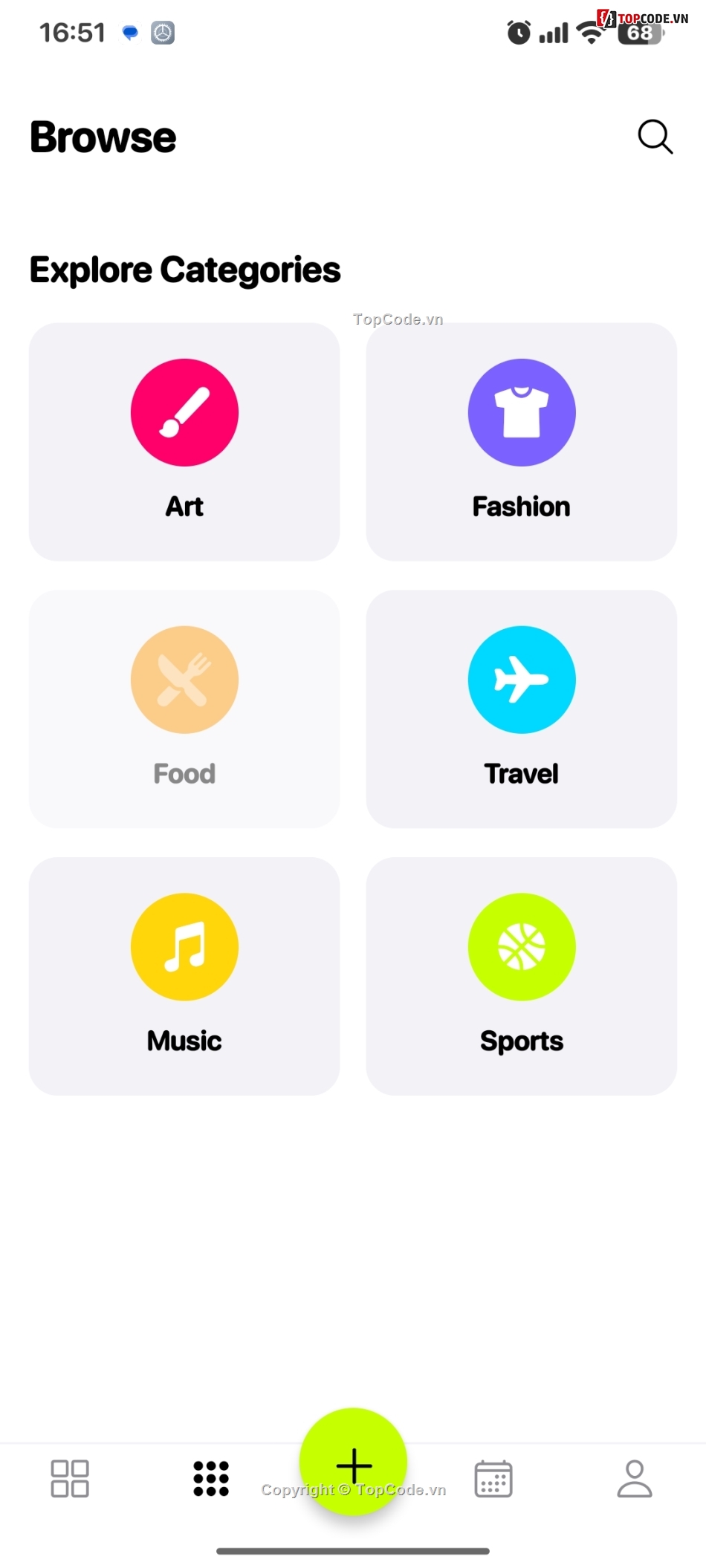View the Sports category card

click(522, 976)
